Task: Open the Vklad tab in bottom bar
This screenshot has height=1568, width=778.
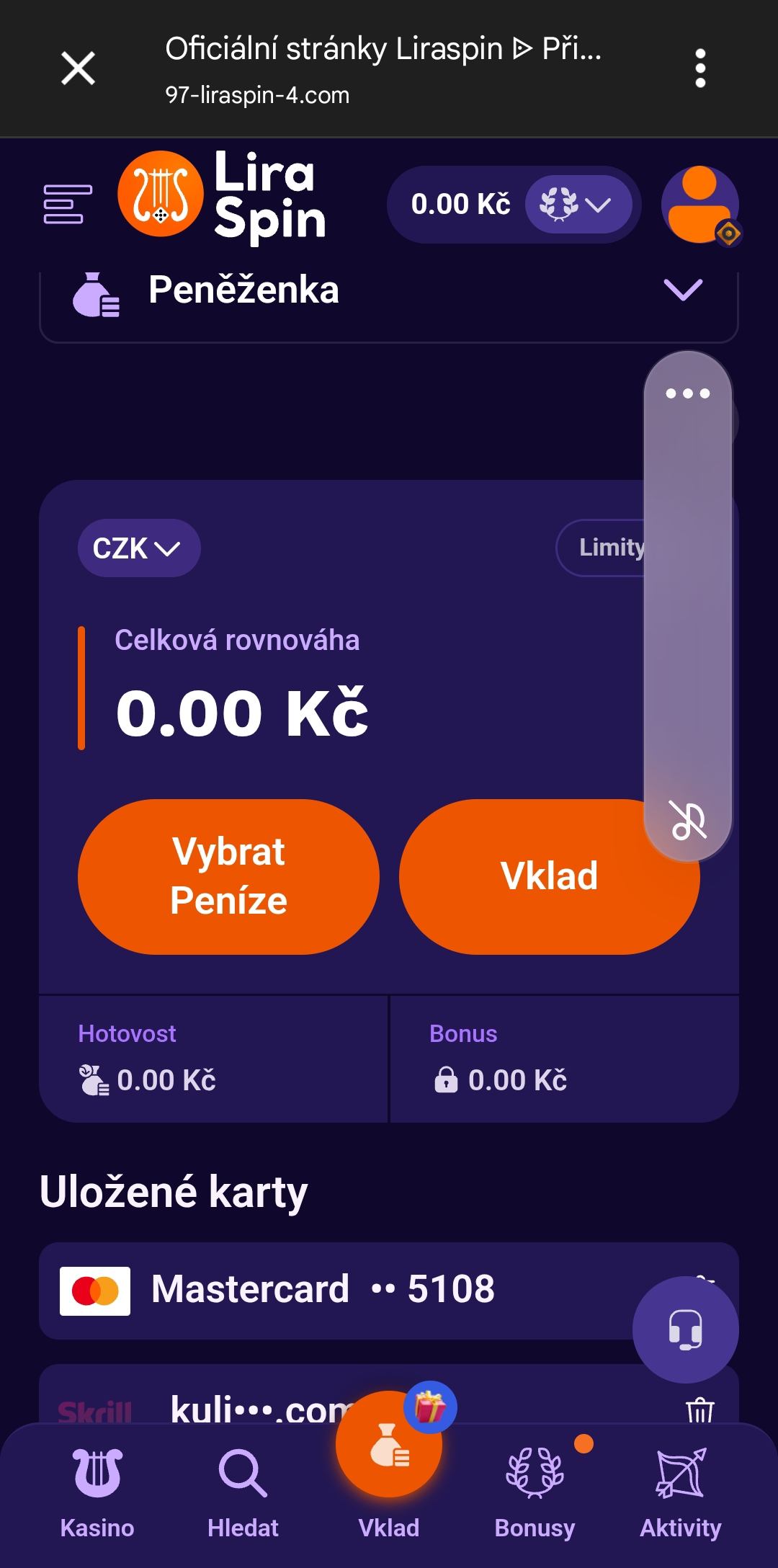Action: [x=389, y=1470]
